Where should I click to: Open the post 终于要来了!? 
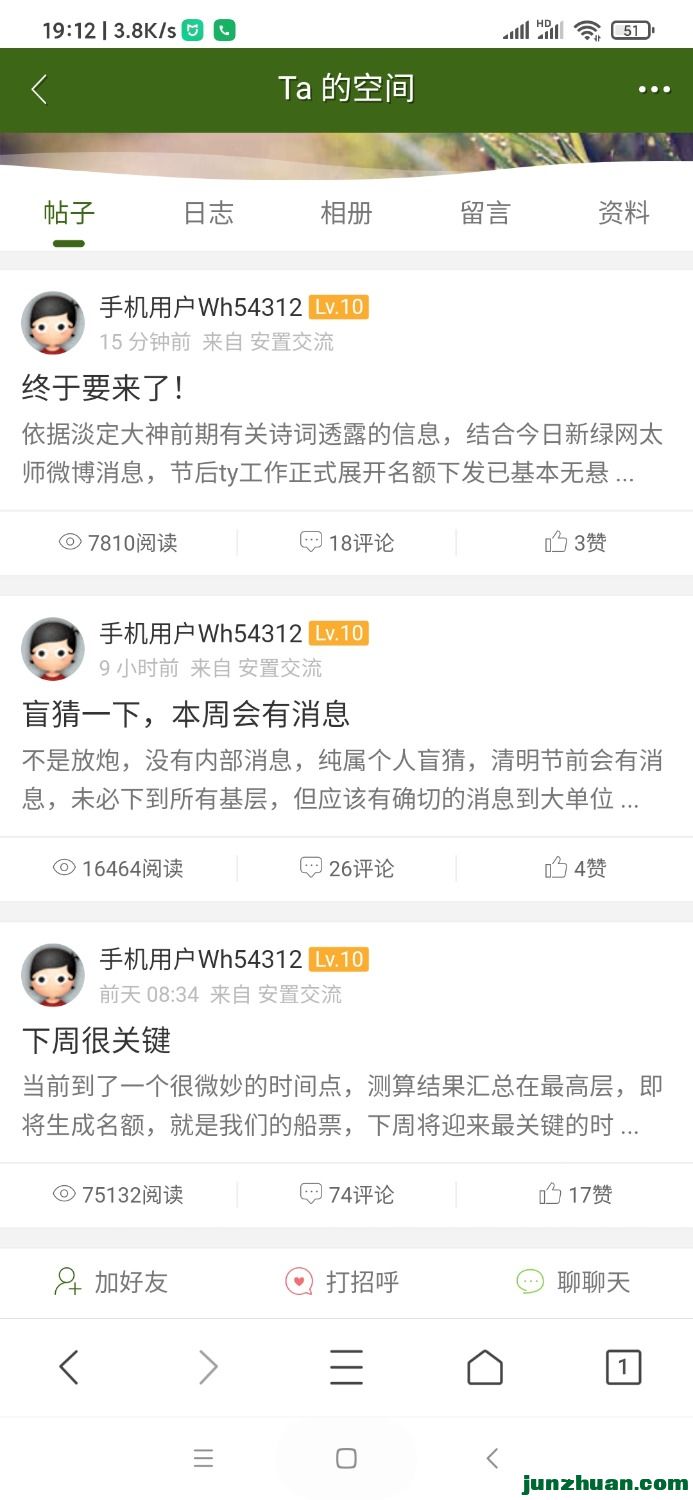coord(103,388)
